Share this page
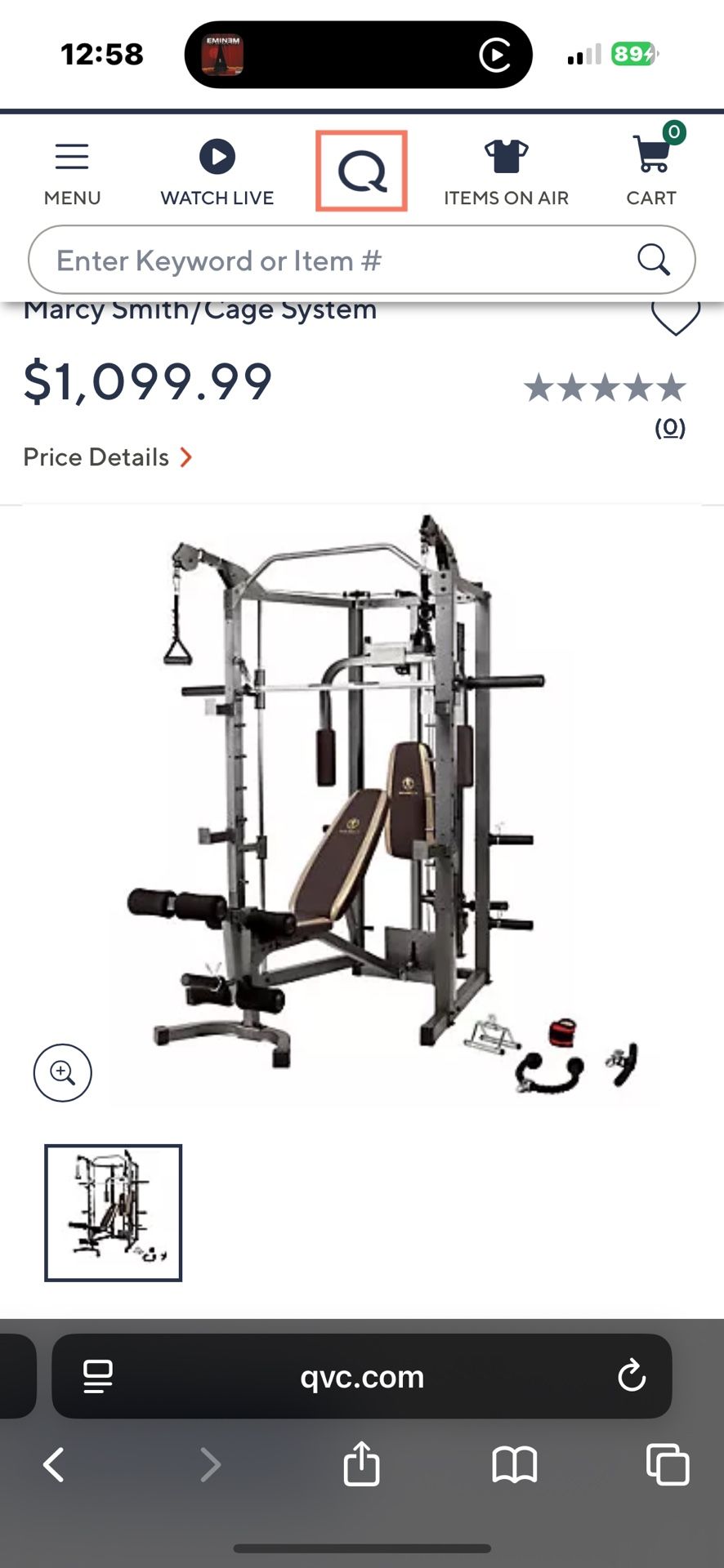 pyautogui.click(x=361, y=1463)
